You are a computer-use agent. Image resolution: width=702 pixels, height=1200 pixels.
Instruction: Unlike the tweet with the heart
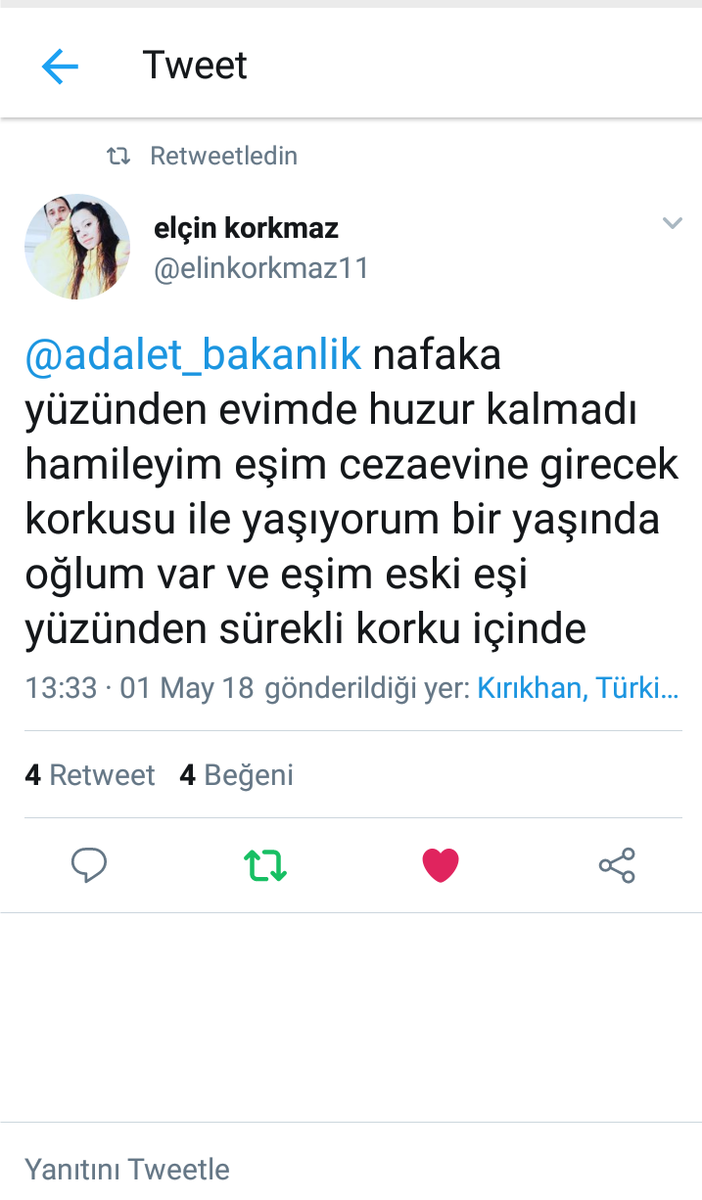[440, 865]
